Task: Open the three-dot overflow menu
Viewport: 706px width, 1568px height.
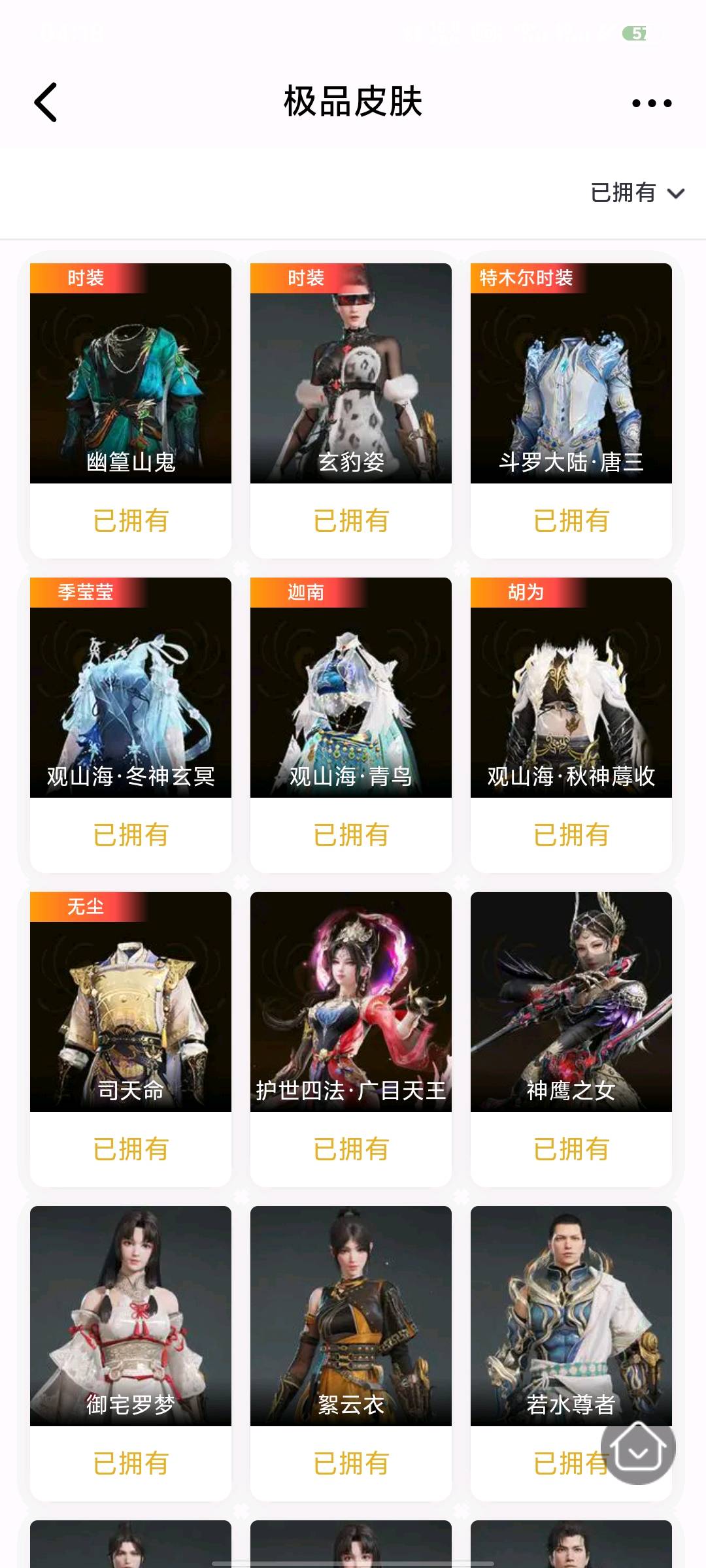Action: point(651,103)
